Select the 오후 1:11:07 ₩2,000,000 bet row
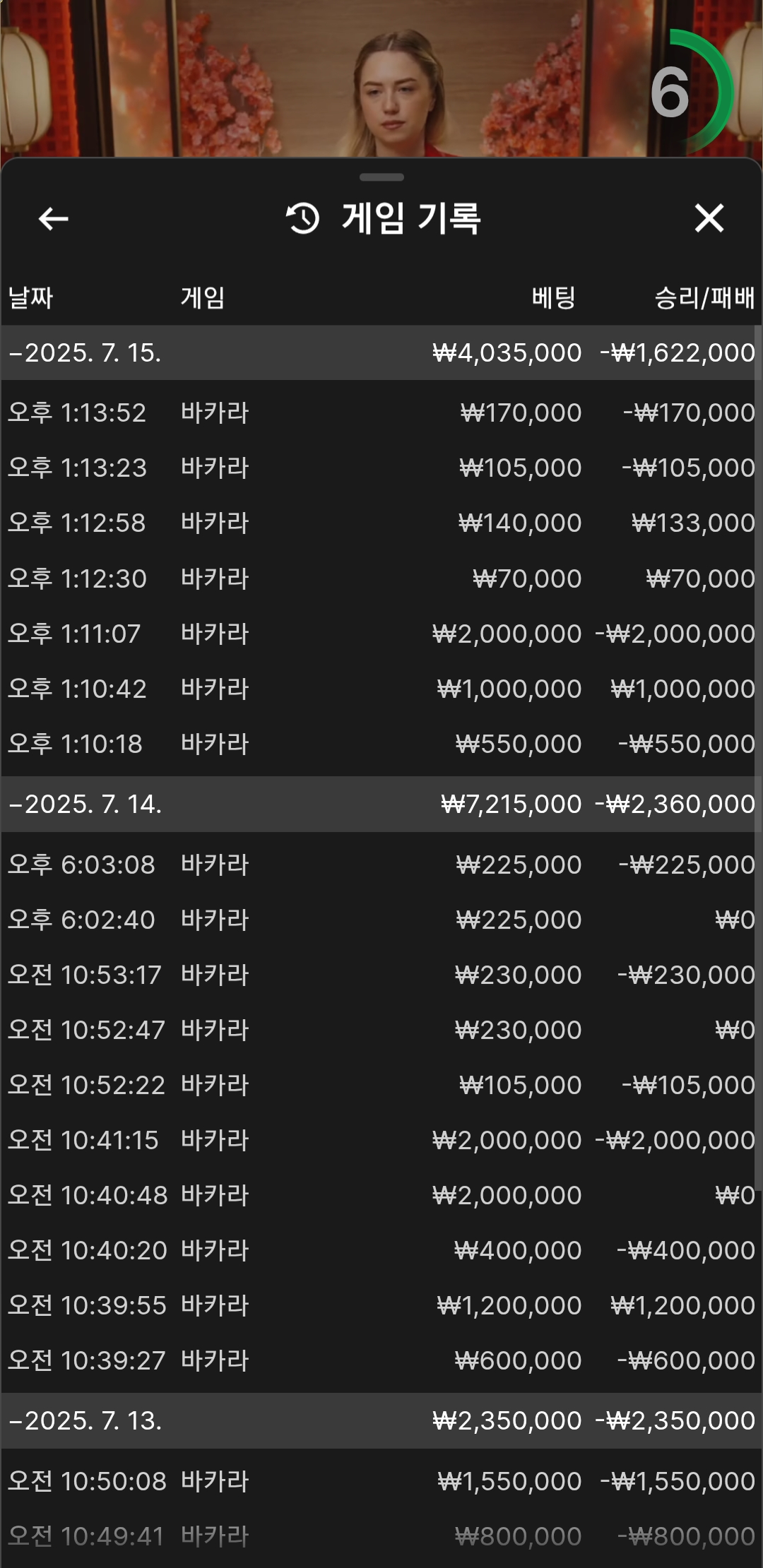763x1568 pixels. pyautogui.click(x=381, y=634)
